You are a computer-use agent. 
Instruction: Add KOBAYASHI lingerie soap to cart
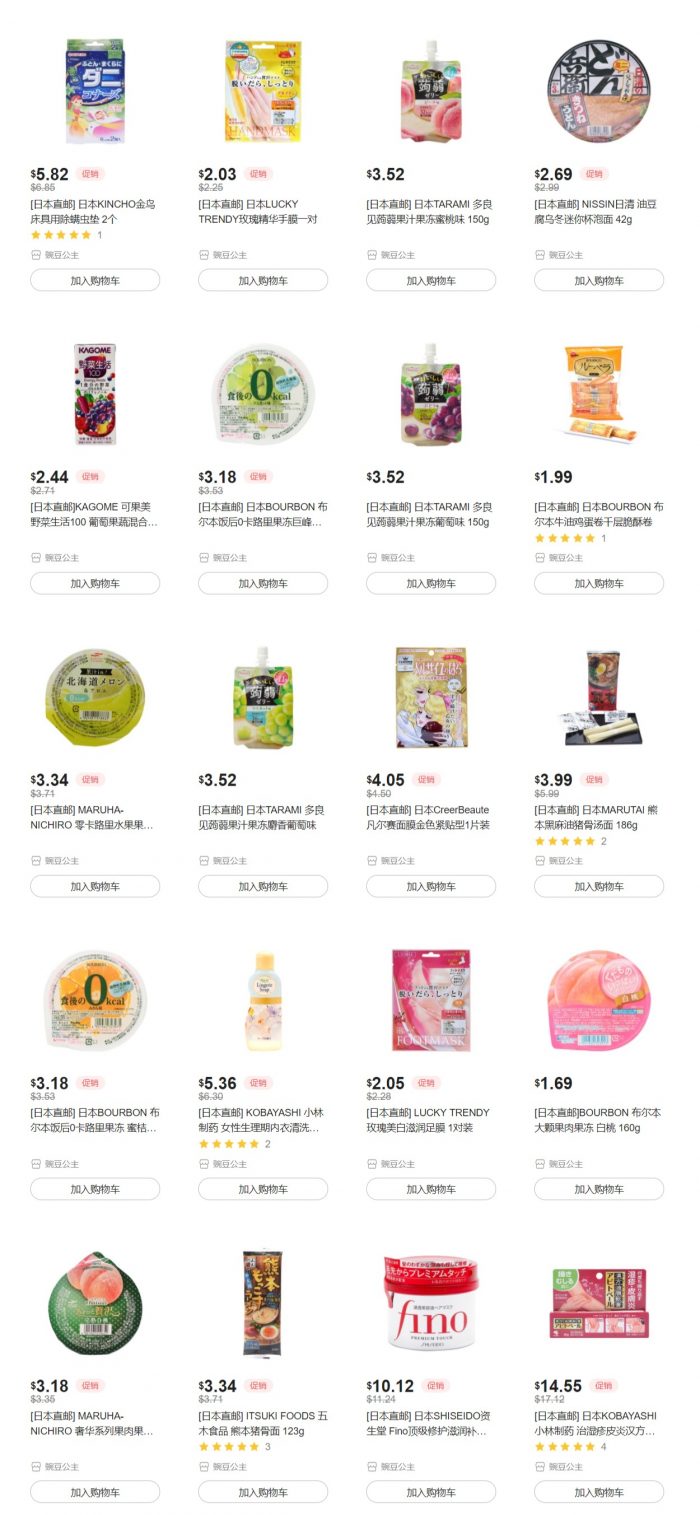pos(263,1189)
